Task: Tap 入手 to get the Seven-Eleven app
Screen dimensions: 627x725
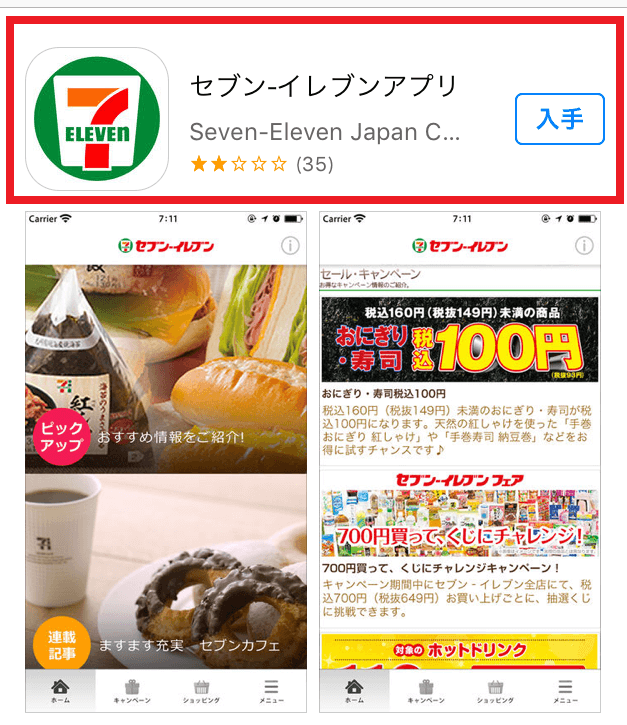Action: coord(560,119)
